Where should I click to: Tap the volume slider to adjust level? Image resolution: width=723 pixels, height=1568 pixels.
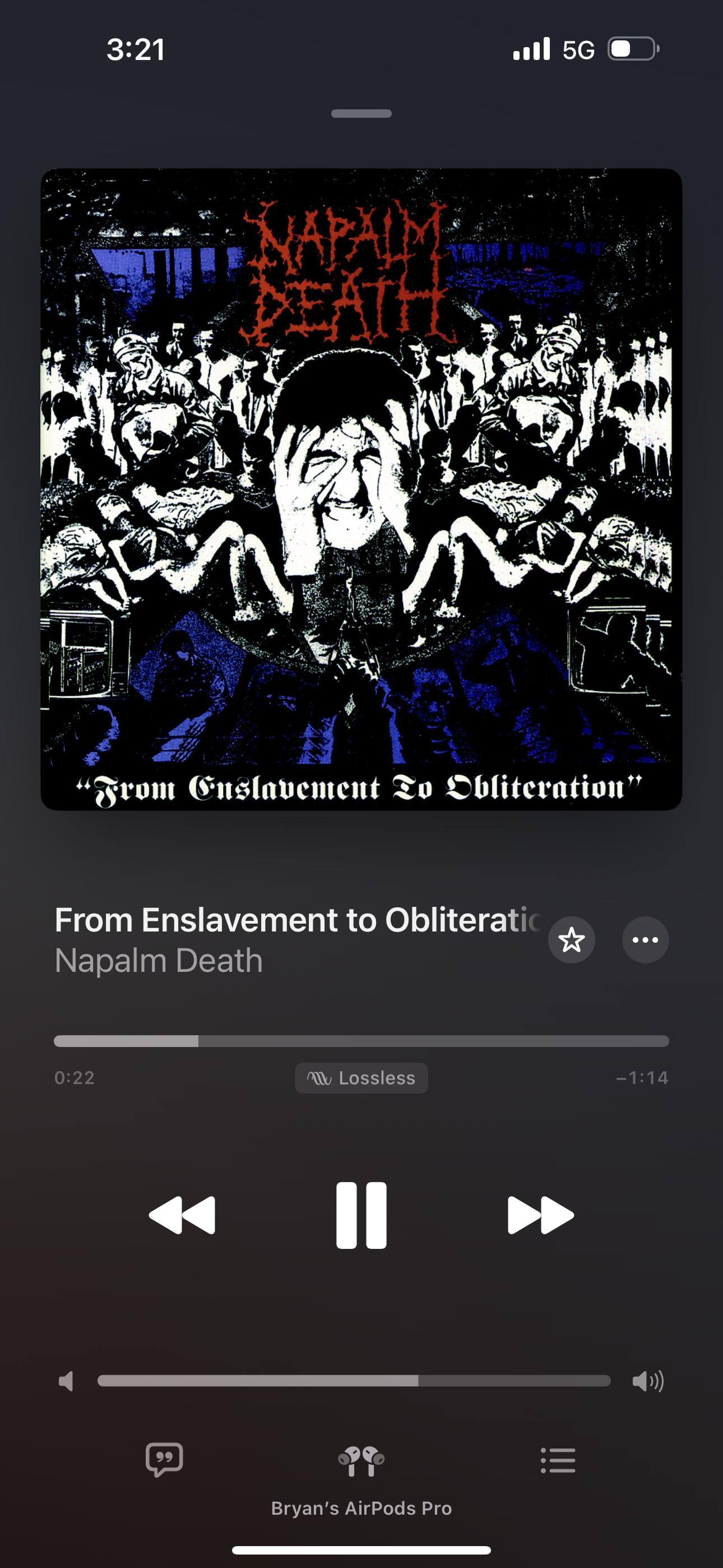(354, 1381)
